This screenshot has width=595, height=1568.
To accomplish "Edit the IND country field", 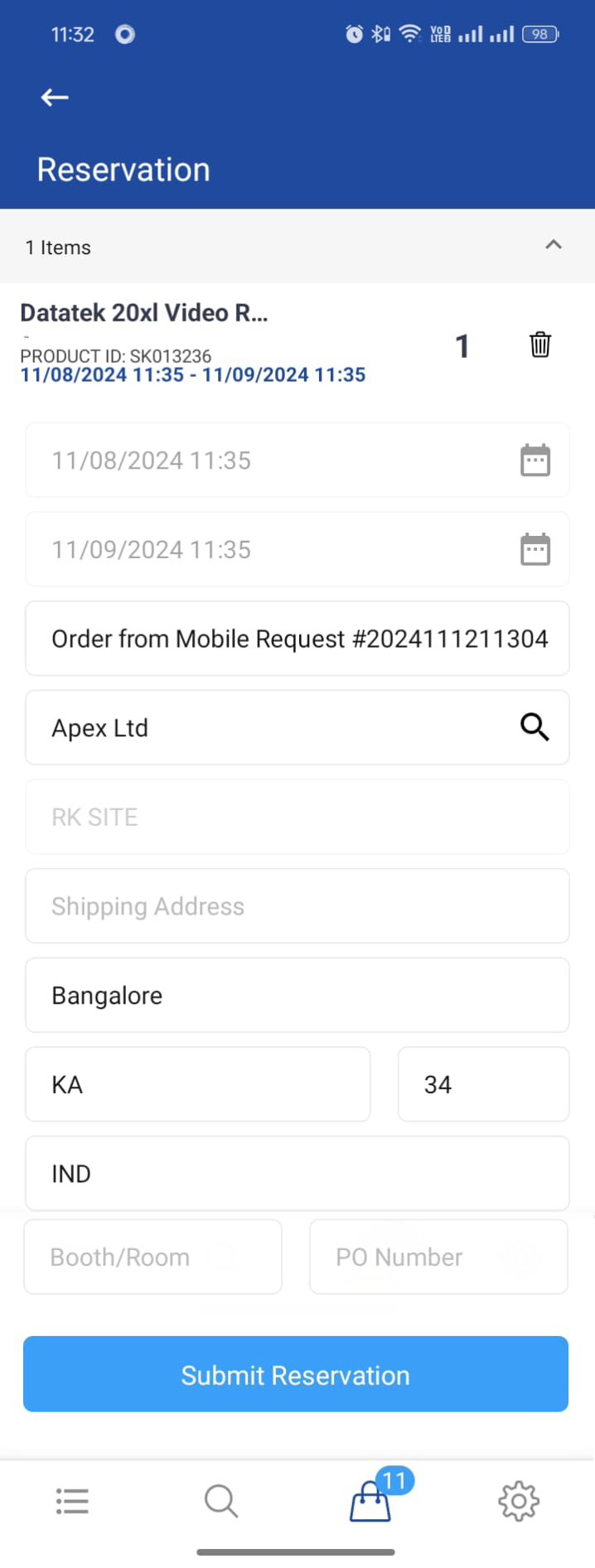I will 297,1174.
